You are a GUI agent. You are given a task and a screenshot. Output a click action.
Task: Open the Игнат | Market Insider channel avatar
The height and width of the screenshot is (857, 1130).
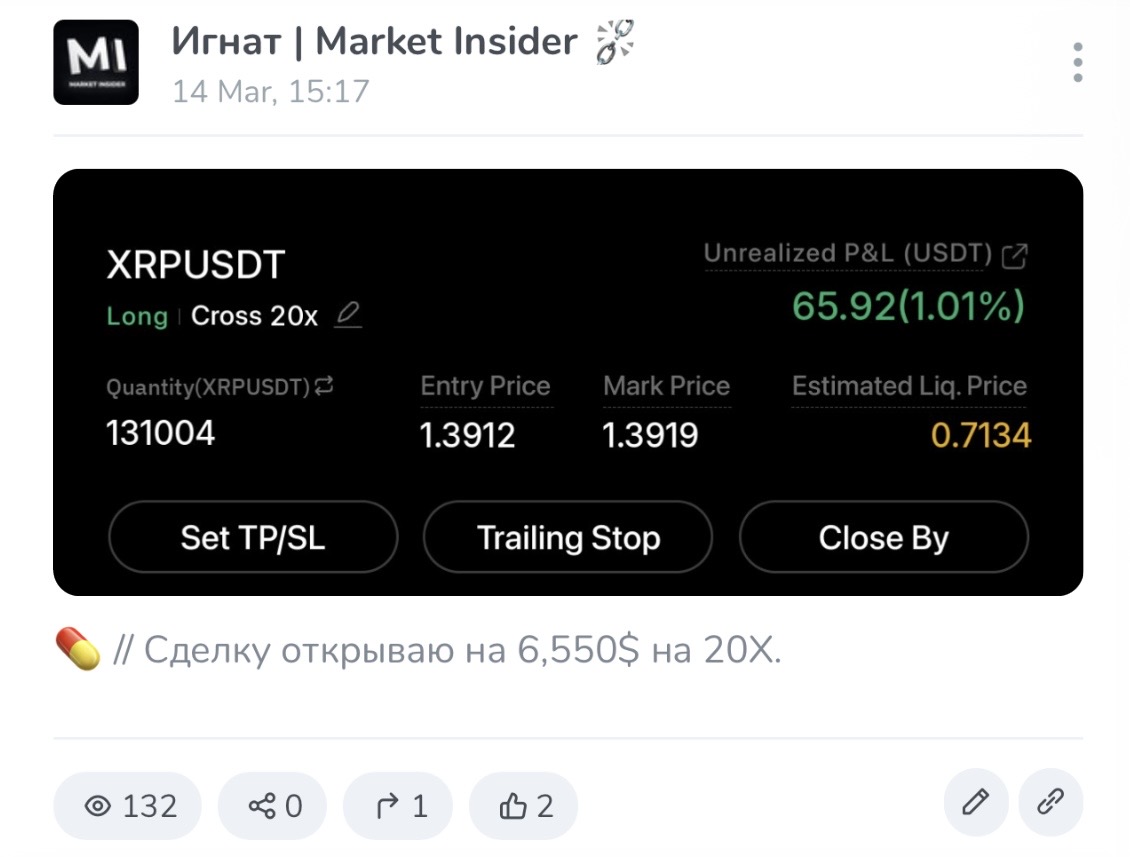(96, 62)
